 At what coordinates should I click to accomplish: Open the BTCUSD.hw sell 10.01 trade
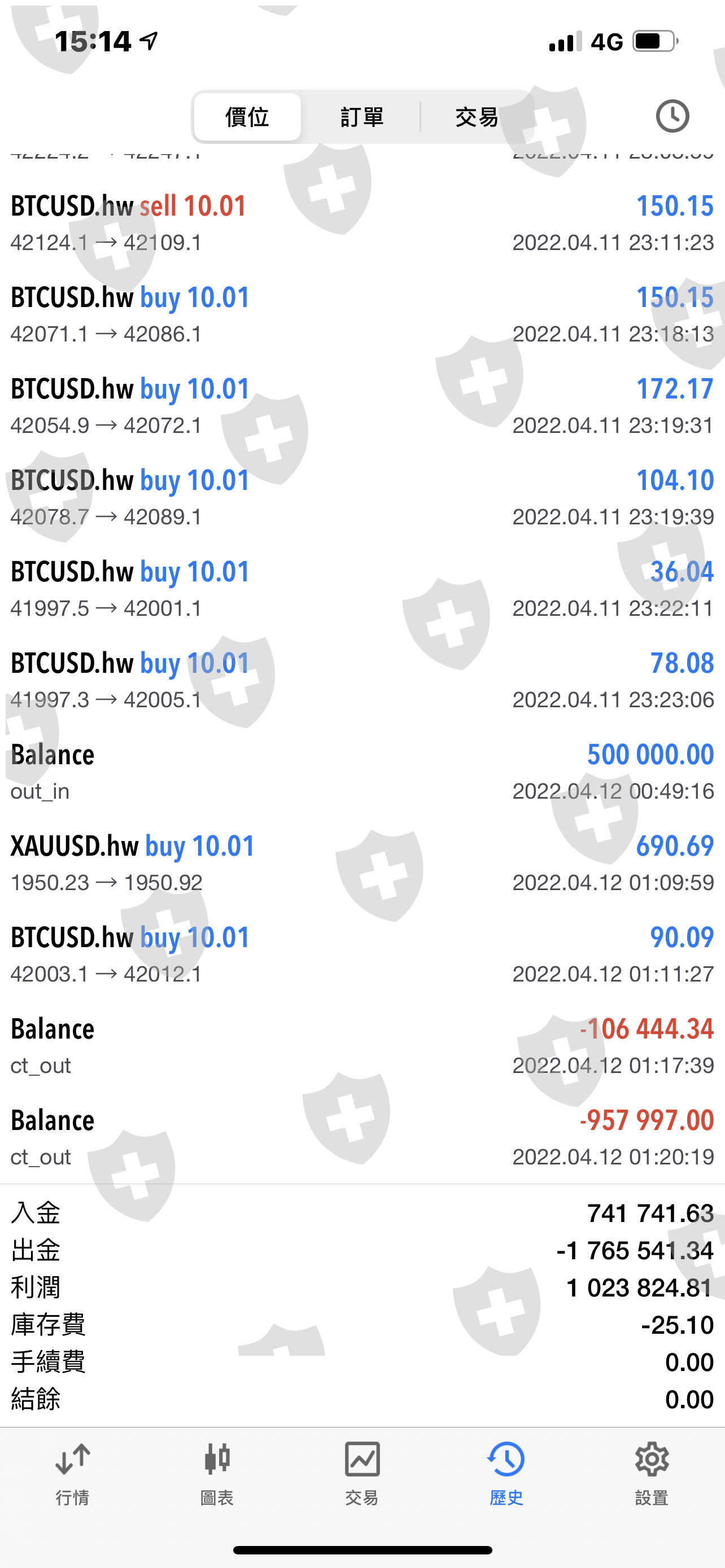pyautogui.click(x=362, y=223)
